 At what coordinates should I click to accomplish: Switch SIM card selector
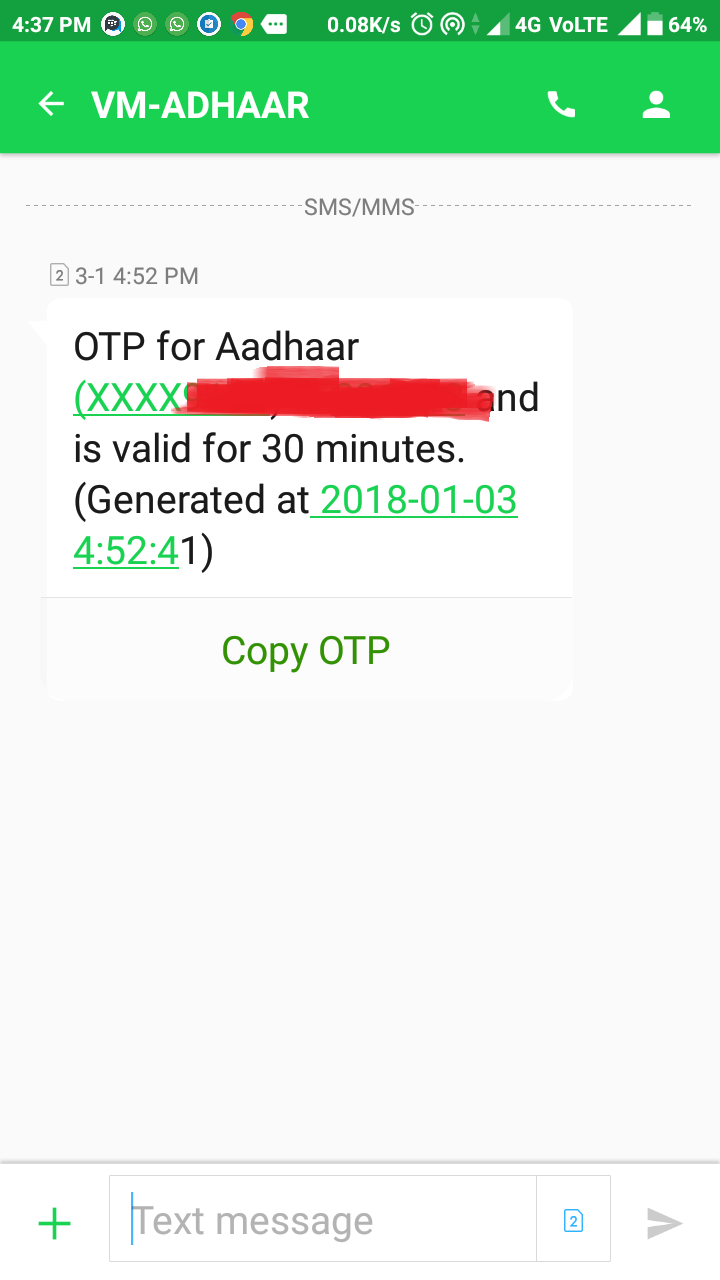point(573,1220)
